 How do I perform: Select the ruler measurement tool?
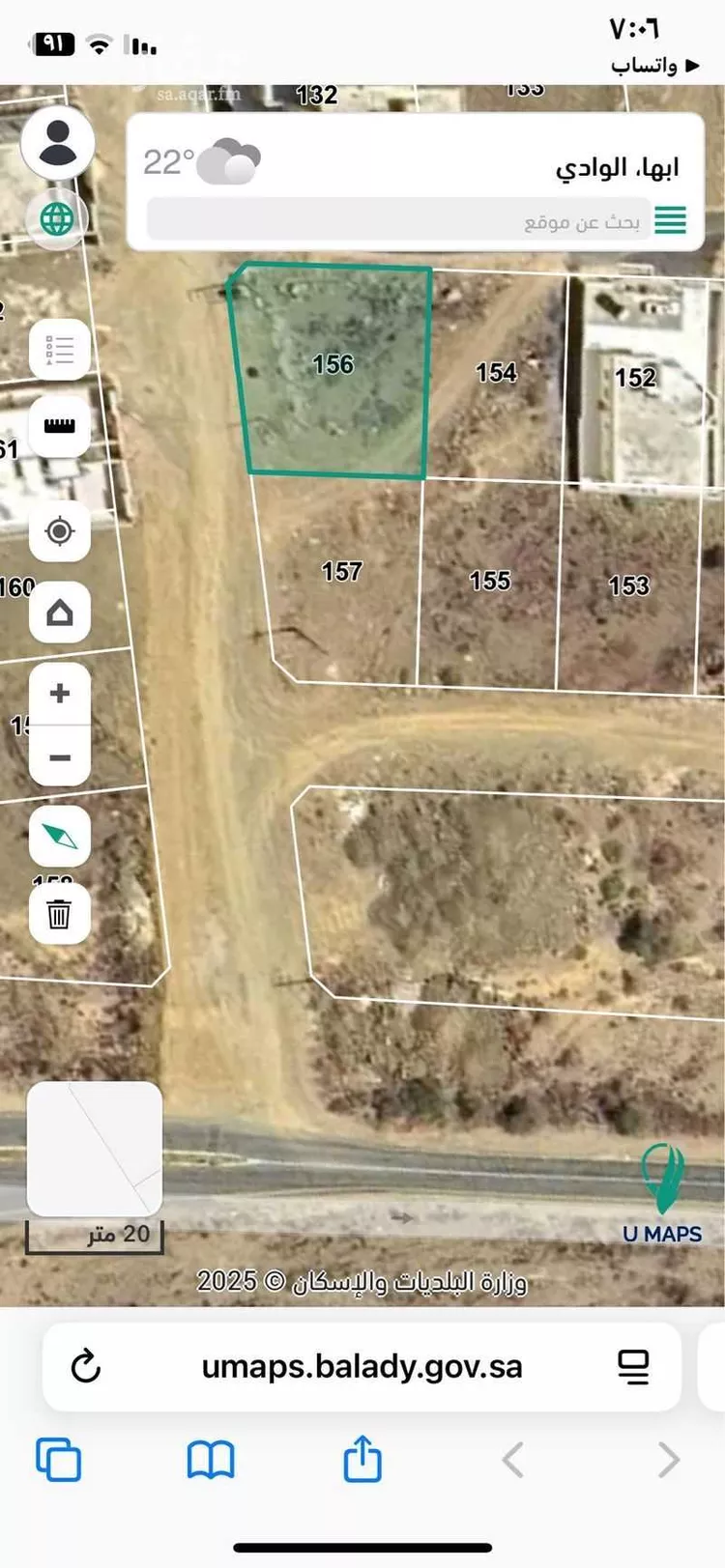click(59, 425)
